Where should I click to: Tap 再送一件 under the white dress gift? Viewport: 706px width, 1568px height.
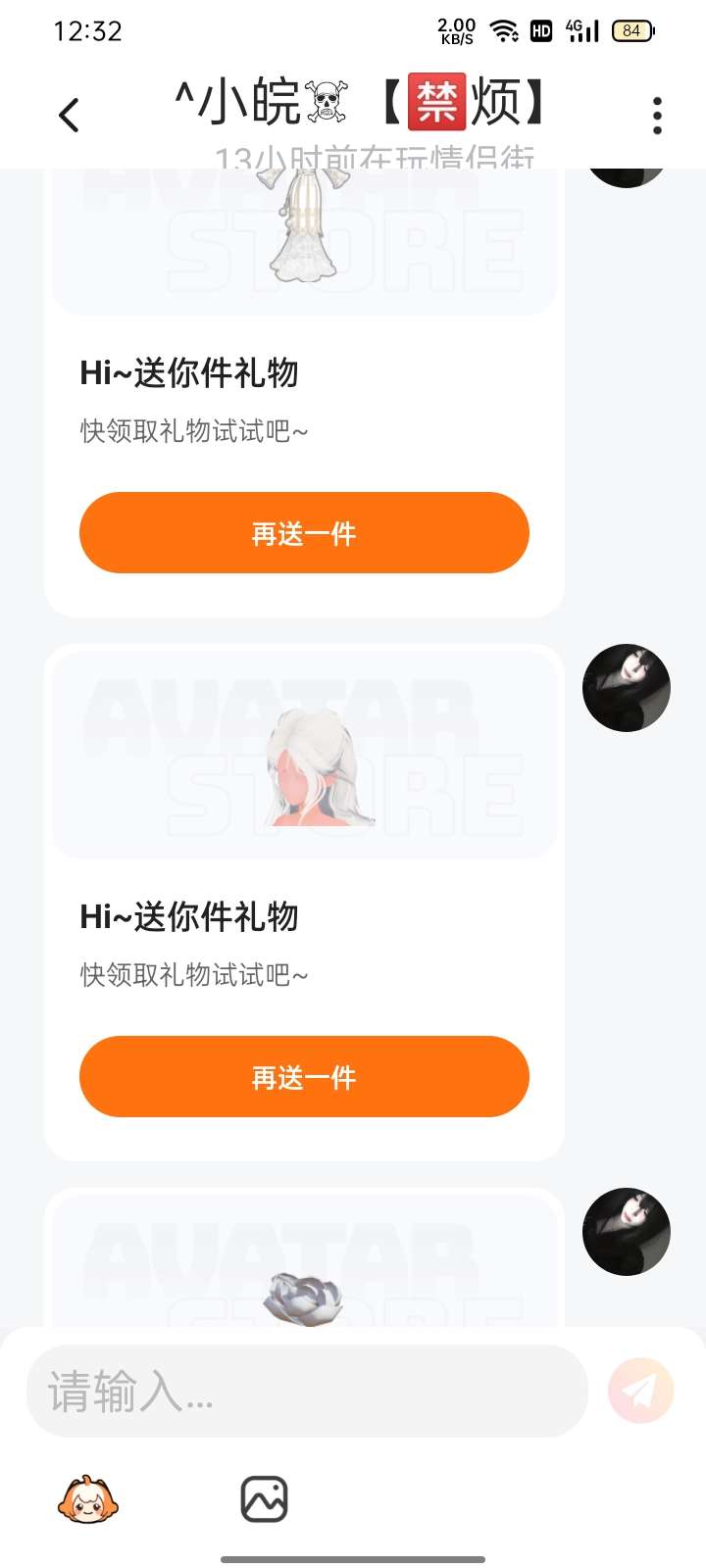(x=304, y=533)
